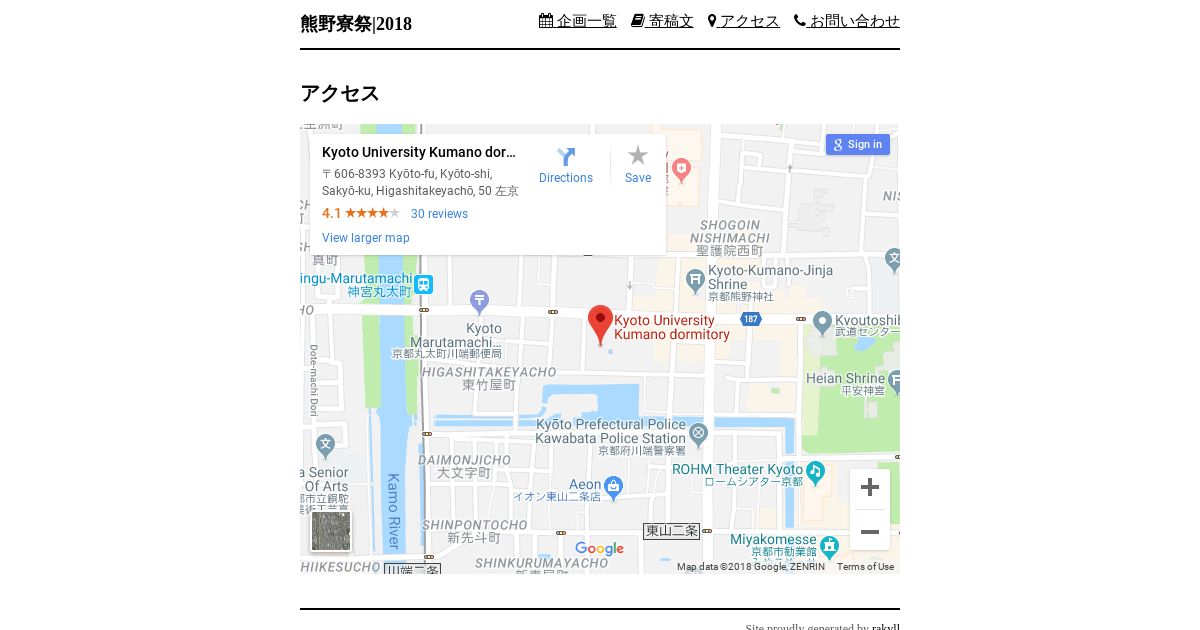The width and height of the screenshot is (1200, 630).
Task: Open the 寄稿文 link
Action: [x=662, y=21]
